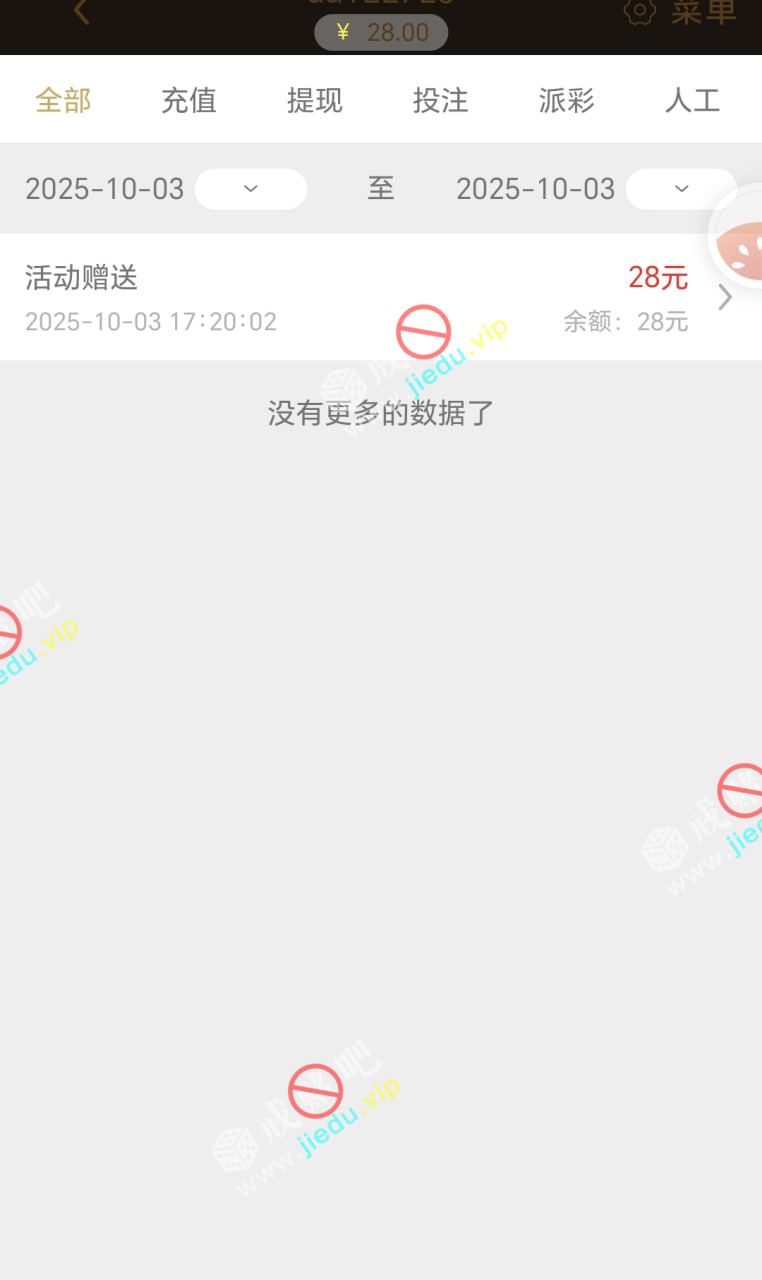Open the 活动赠送 28元 record
The height and width of the screenshot is (1280, 762).
(x=380, y=297)
